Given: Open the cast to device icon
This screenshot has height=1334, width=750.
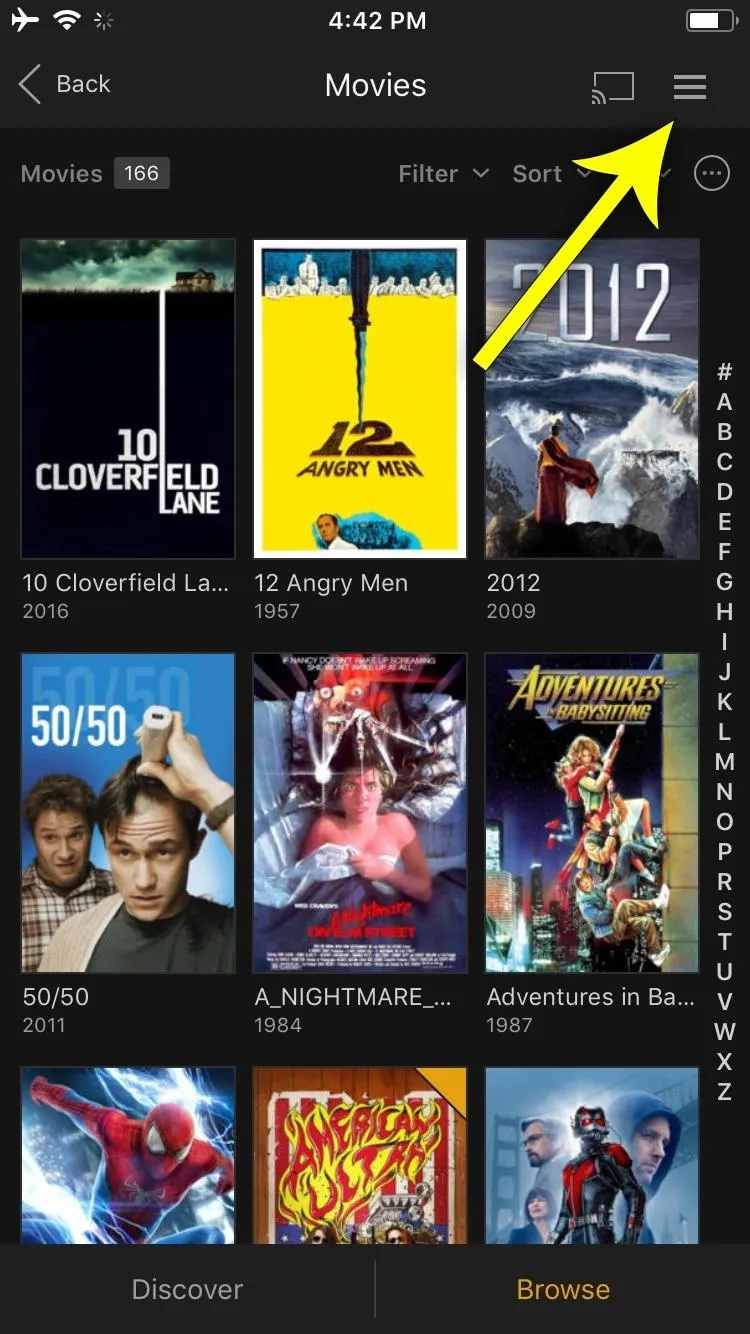Looking at the screenshot, I should pos(612,87).
